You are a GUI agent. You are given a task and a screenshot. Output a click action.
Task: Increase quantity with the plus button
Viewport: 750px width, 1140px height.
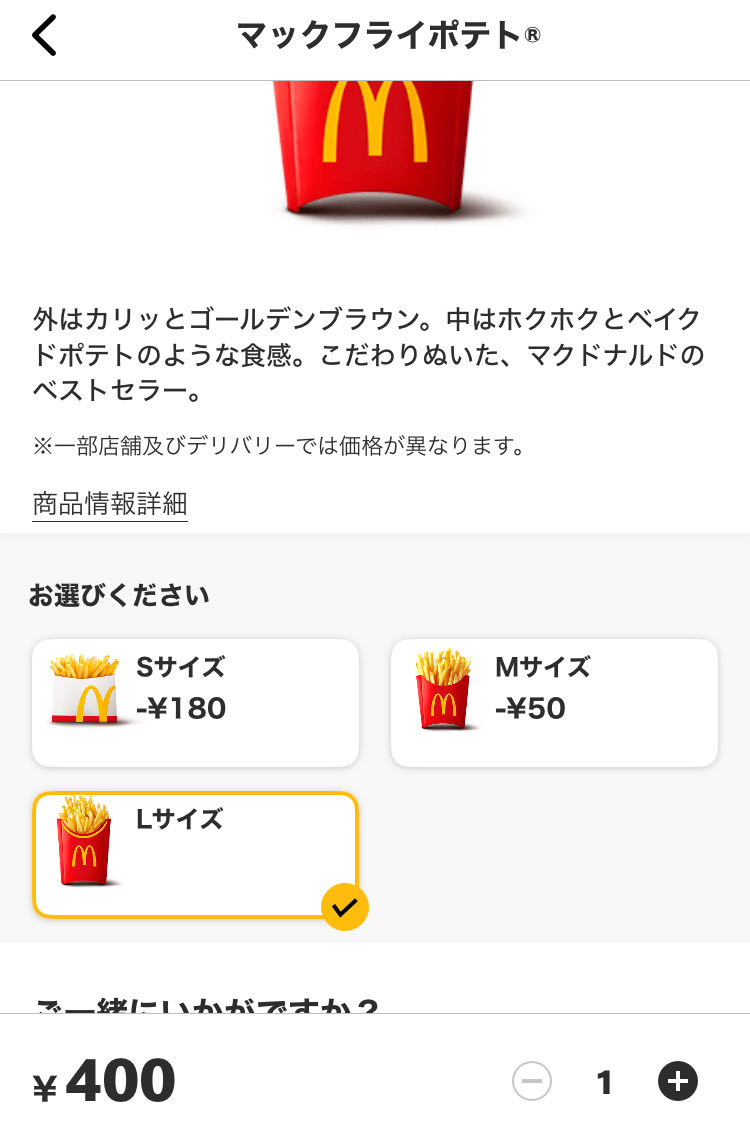click(x=678, y=1081)
